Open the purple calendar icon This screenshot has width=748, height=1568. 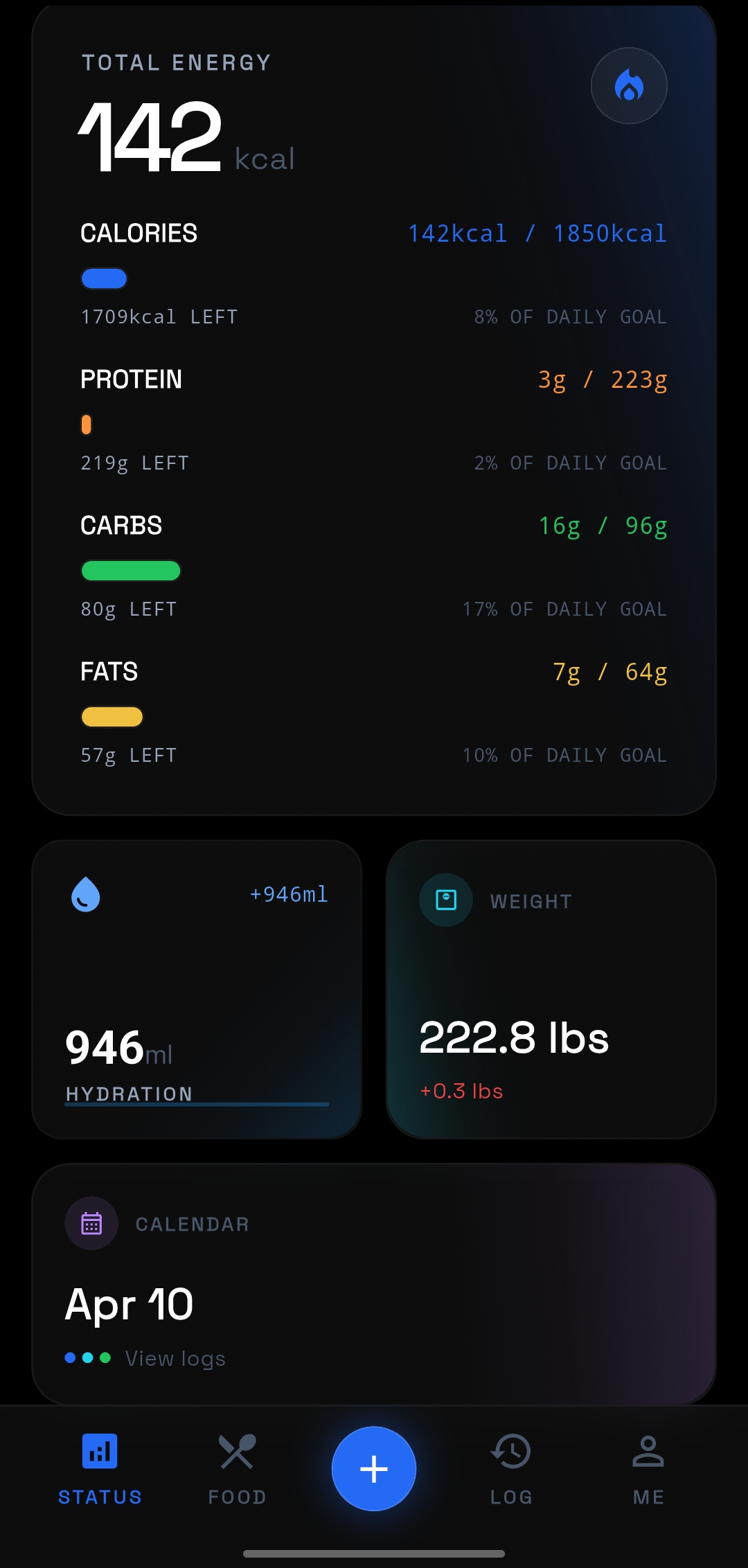click(x=91, y=1223)
